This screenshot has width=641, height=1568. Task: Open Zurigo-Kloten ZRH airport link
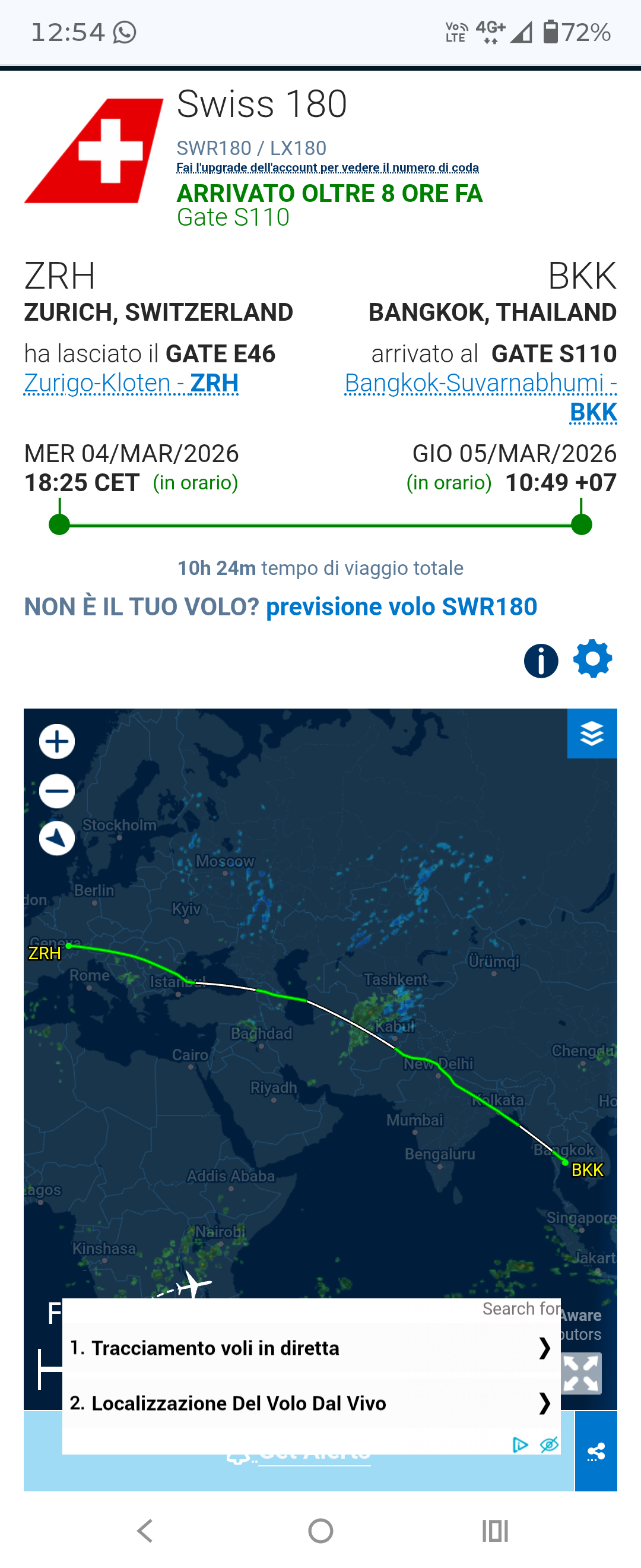131,384
